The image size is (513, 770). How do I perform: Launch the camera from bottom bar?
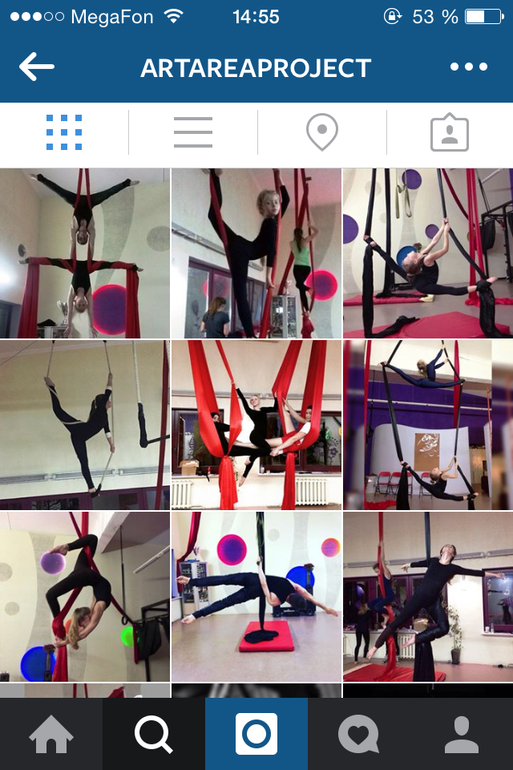(x=256, y=734)
